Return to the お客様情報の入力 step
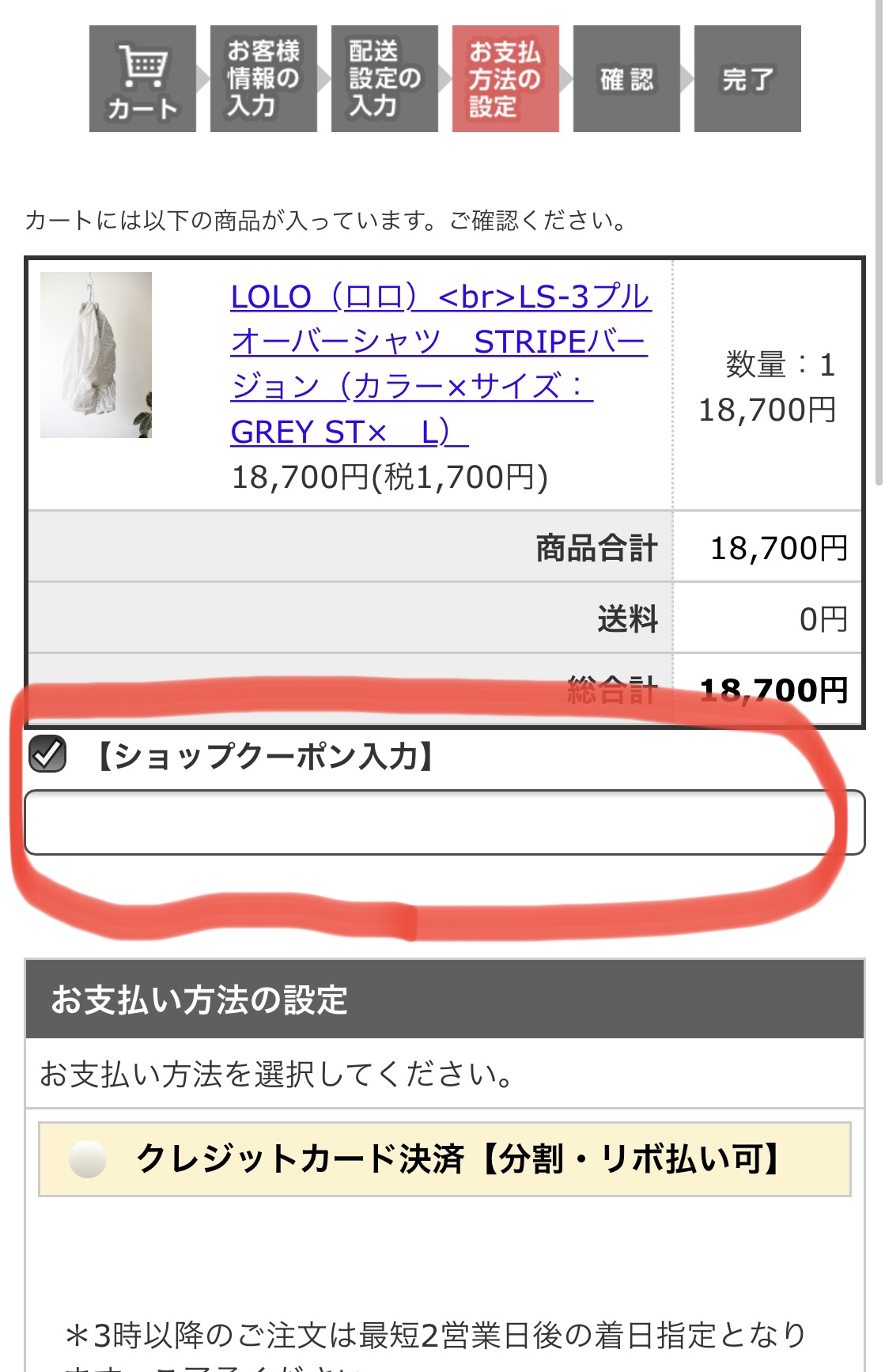 263,79
